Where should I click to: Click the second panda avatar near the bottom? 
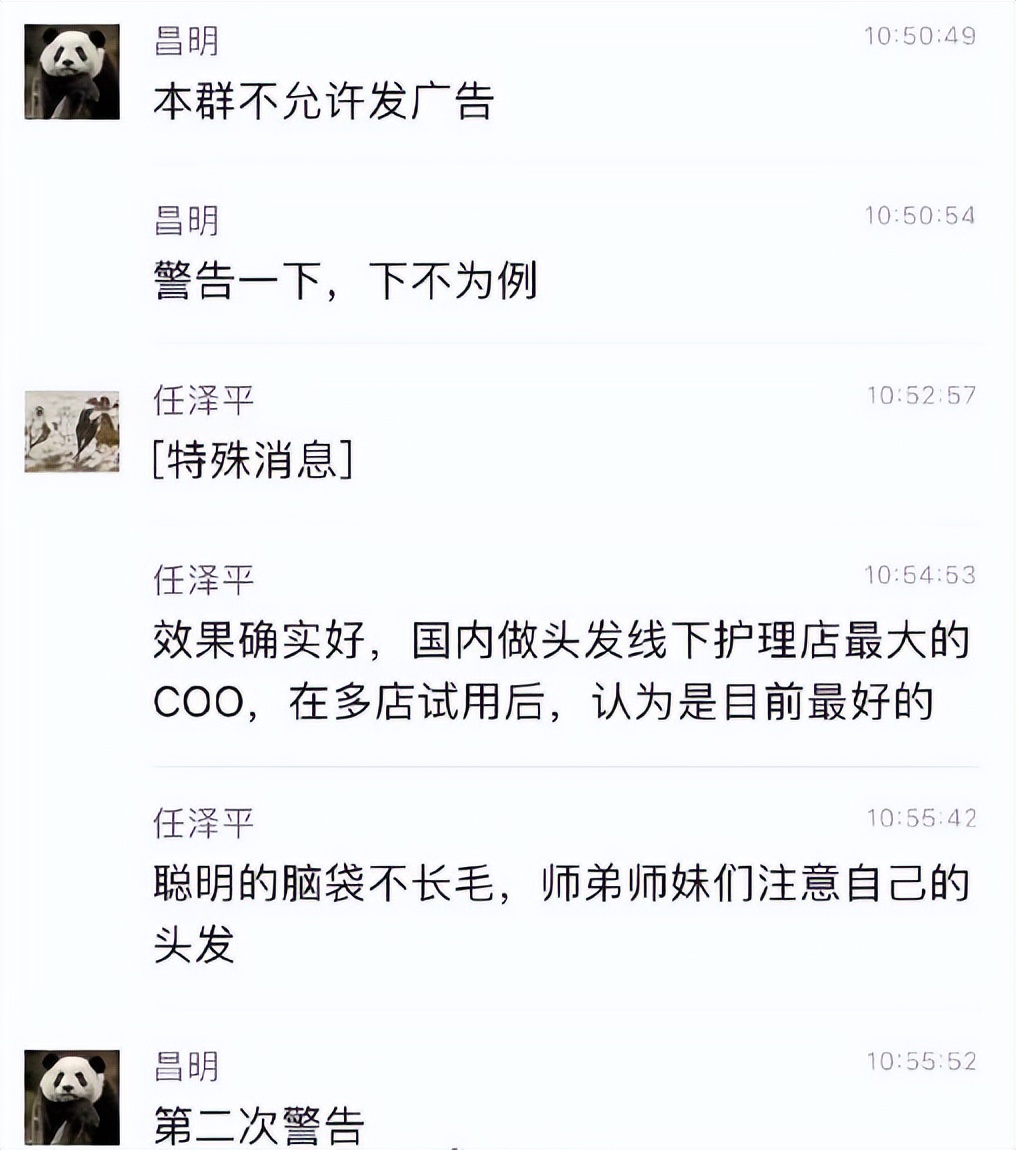pyautogui.click(x=70, y=1095)
